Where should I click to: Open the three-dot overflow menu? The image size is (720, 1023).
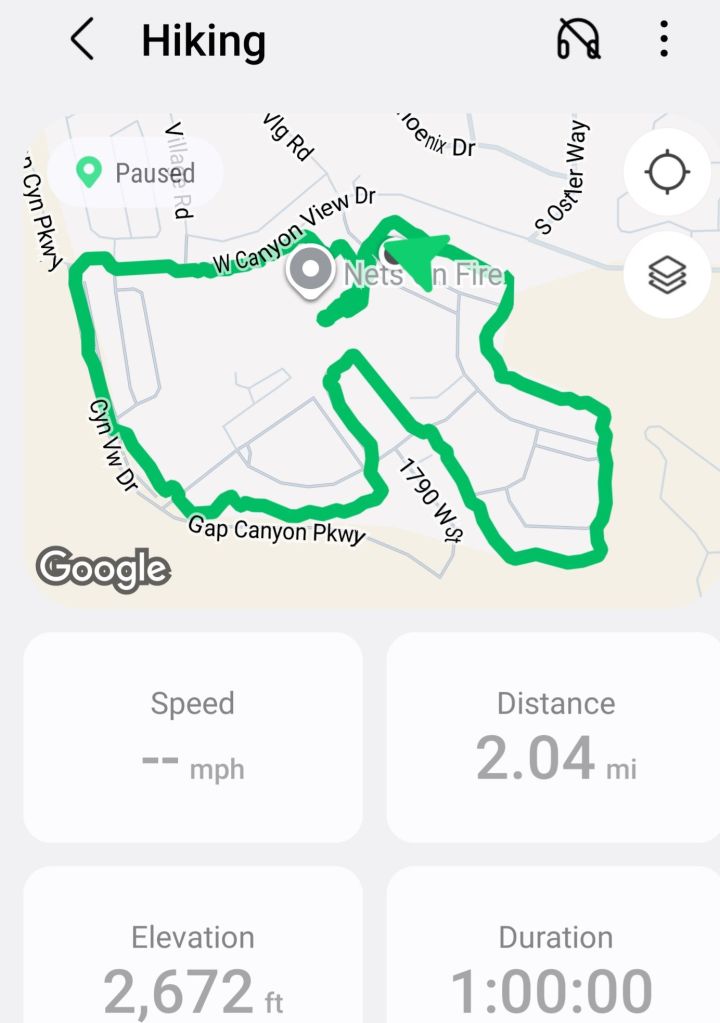(x=664, y=40)
